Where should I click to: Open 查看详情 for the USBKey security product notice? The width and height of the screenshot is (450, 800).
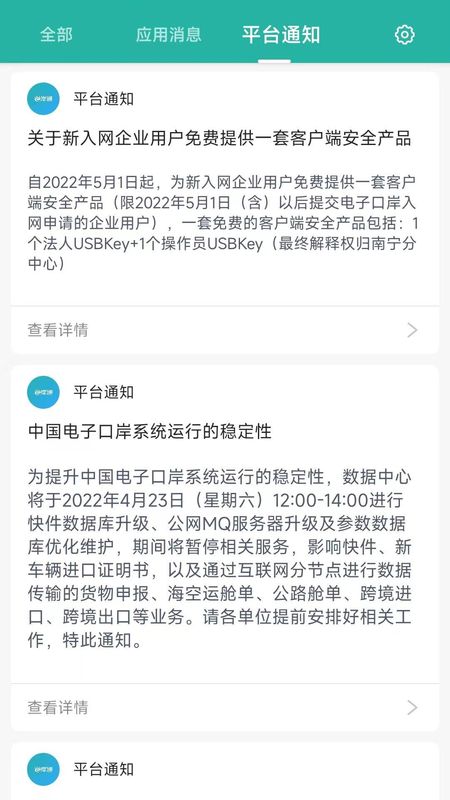[224, 330]
